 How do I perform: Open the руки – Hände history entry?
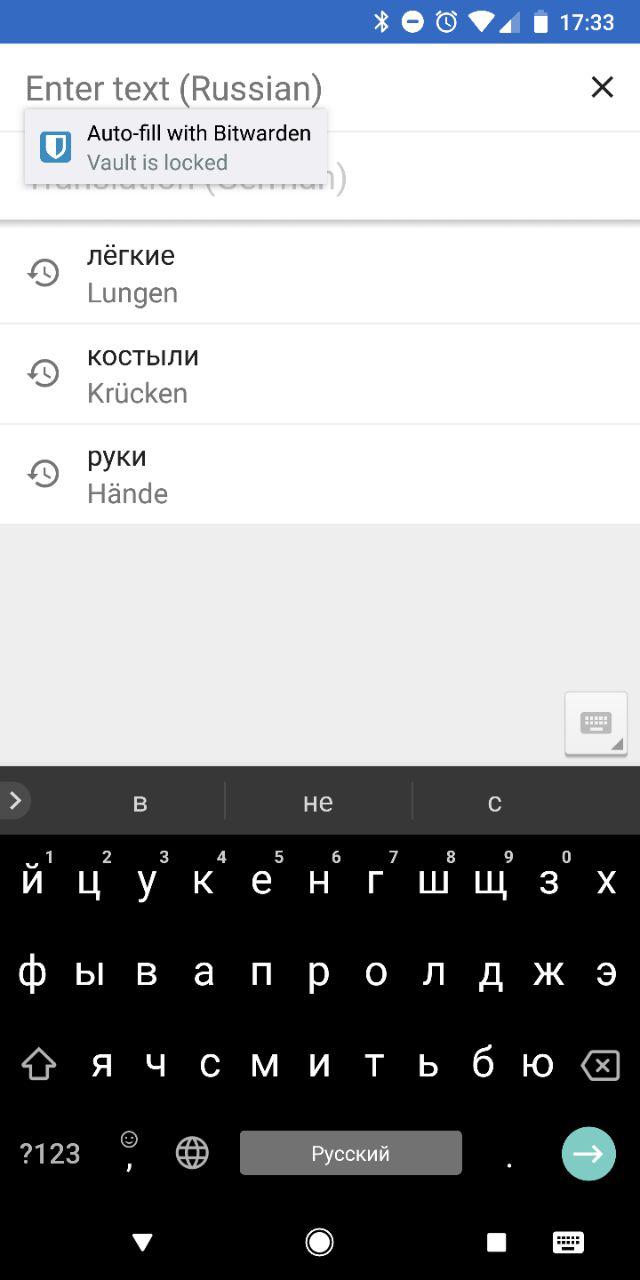(320, 474)
